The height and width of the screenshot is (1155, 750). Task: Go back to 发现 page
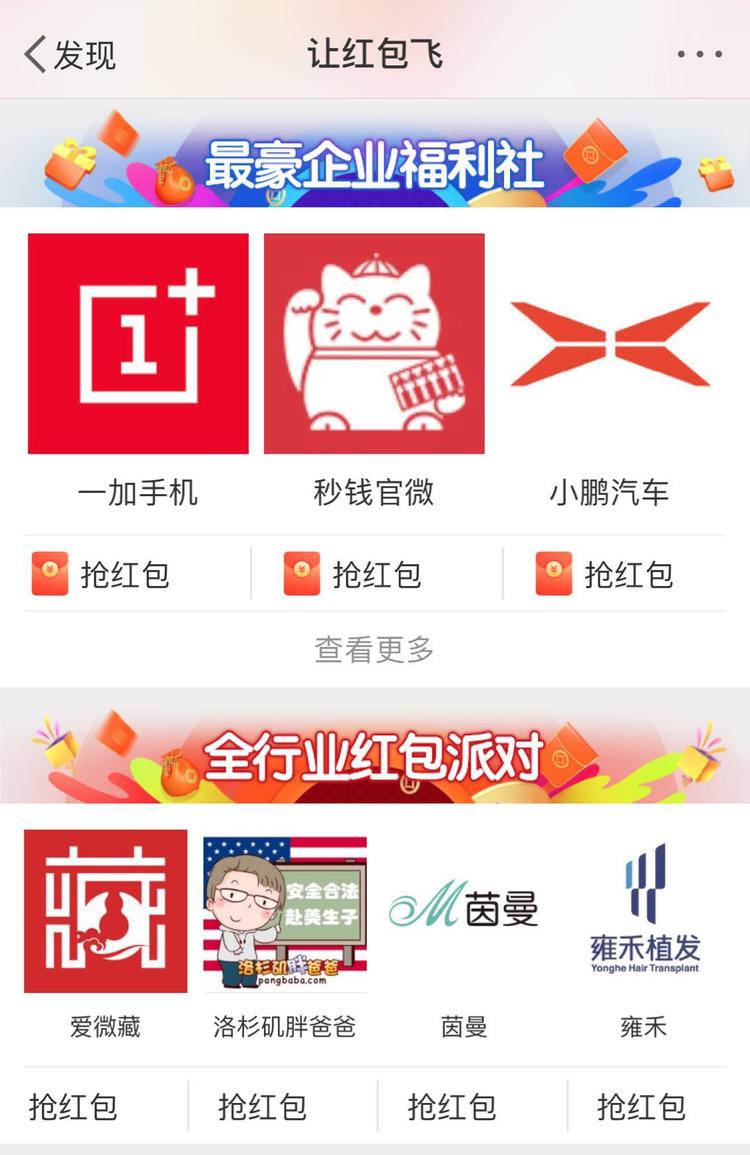coord(70,54)
